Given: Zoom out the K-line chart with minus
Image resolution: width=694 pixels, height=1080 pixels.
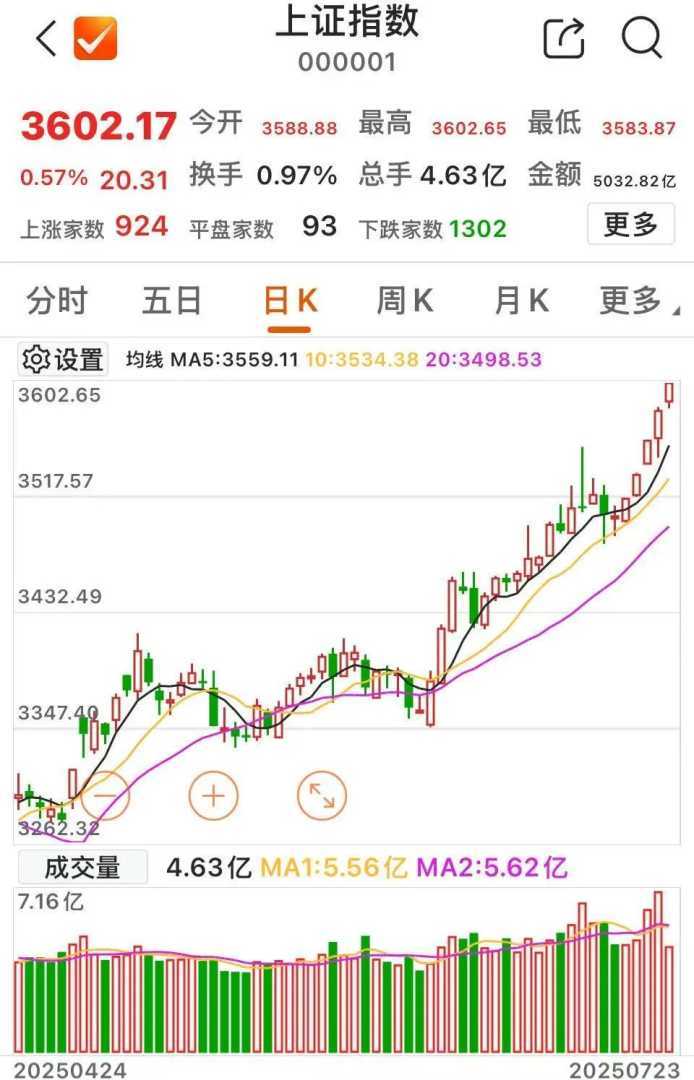Looking at the screenshot, I should click(104, 796).
